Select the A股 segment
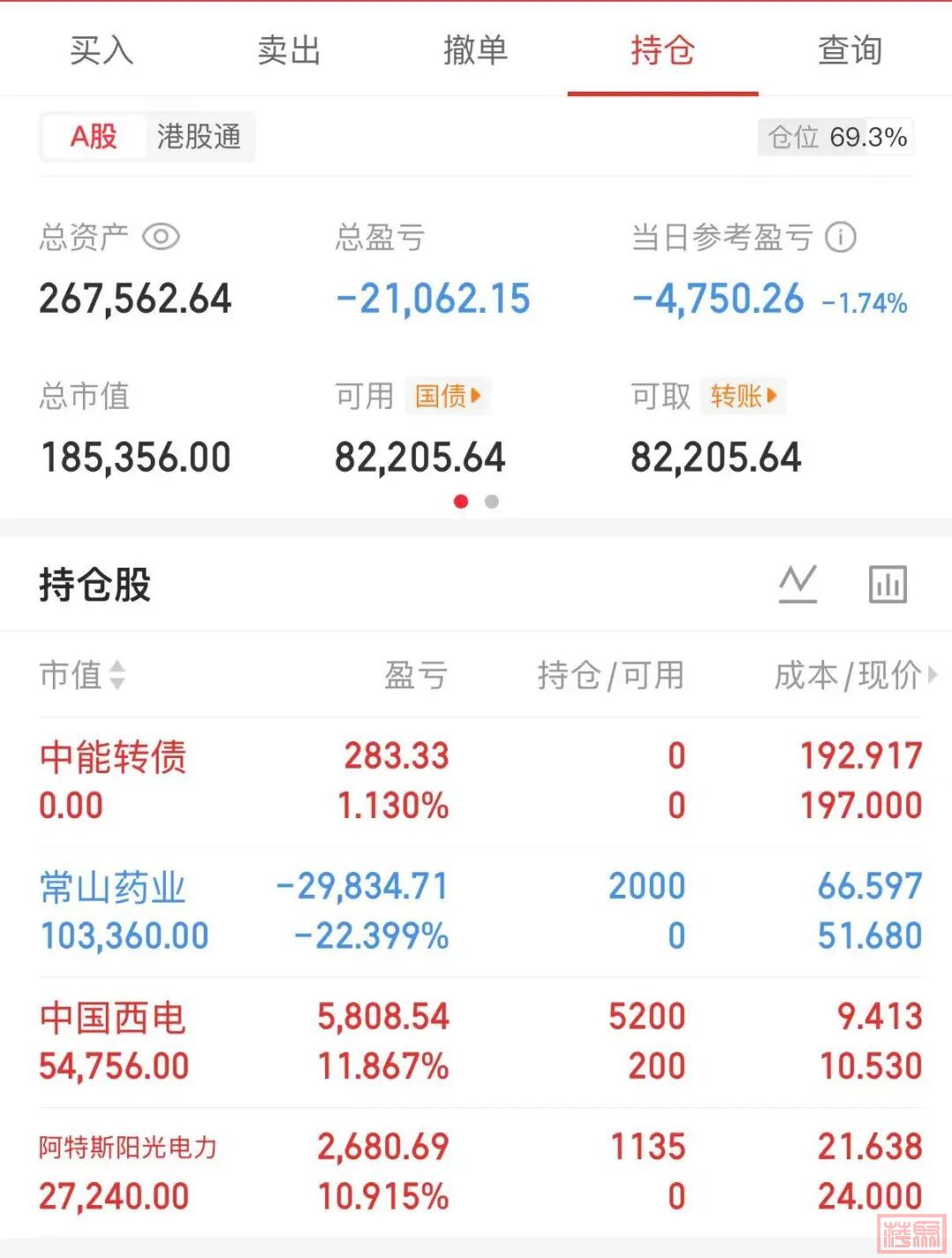 tap(93, 137)
